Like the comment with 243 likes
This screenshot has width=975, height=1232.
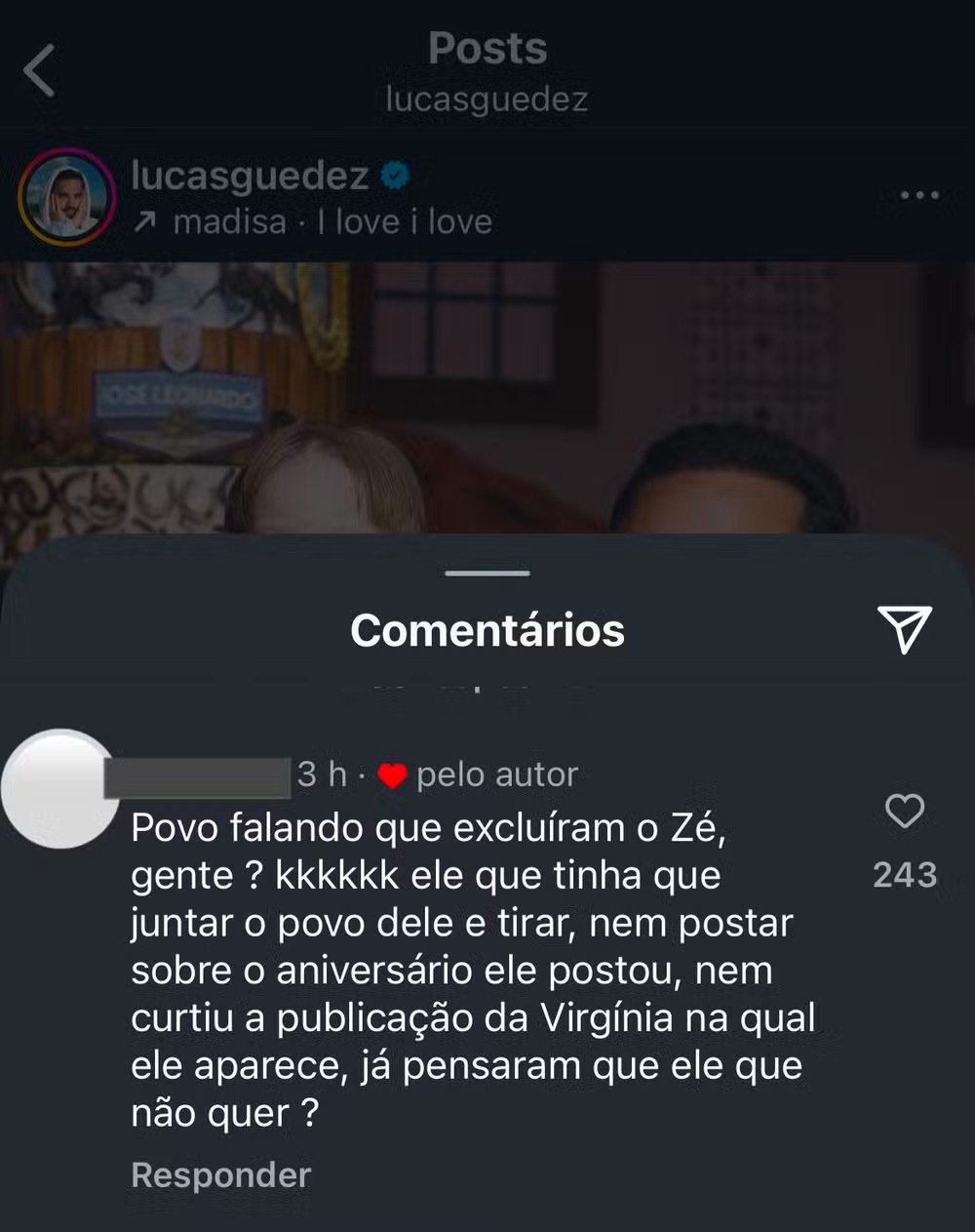click(x=904, y=812)
